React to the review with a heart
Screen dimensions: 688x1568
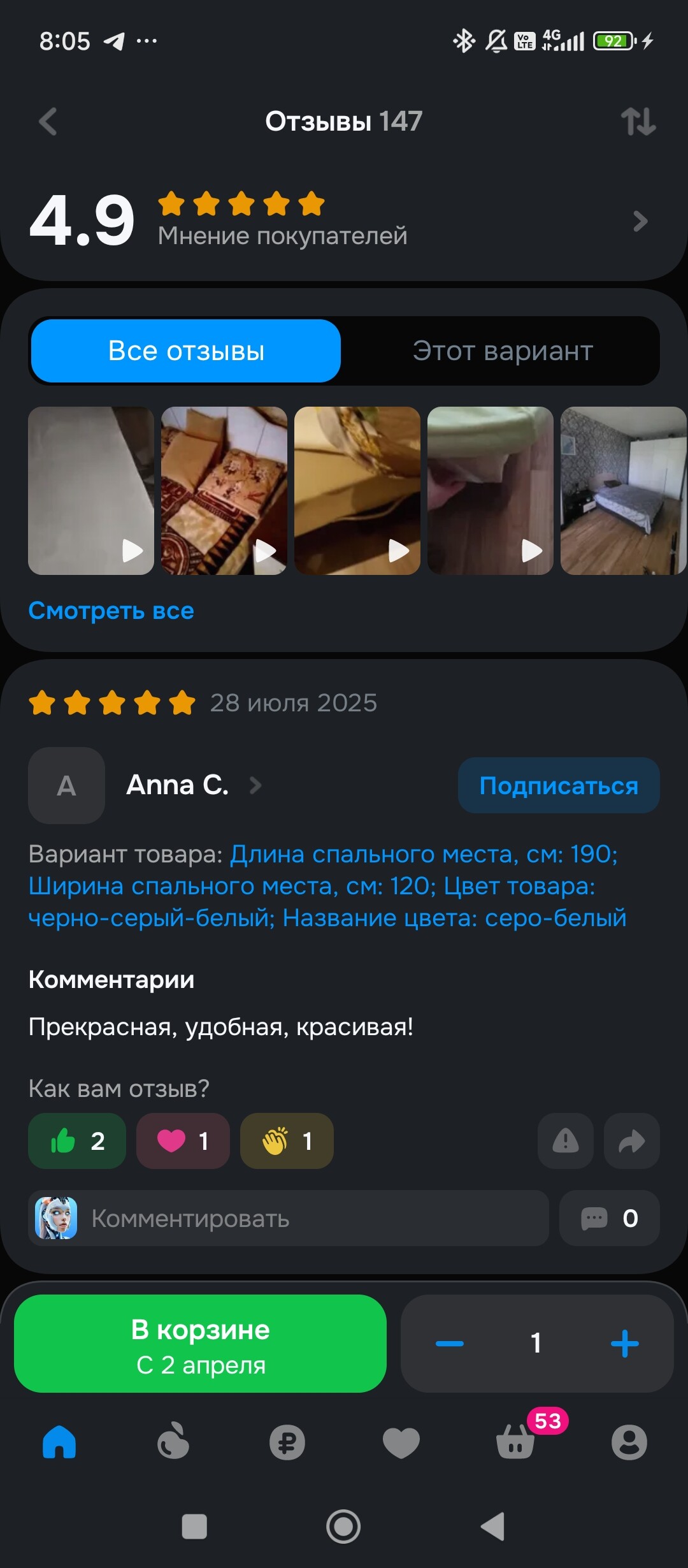point(183,1141)
